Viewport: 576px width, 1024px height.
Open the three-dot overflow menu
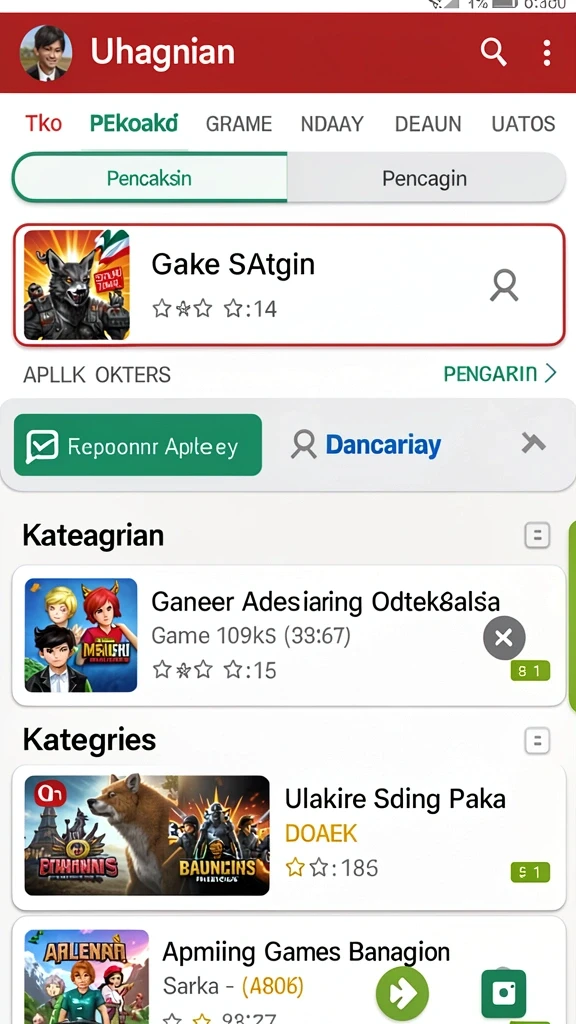[547, 52]
